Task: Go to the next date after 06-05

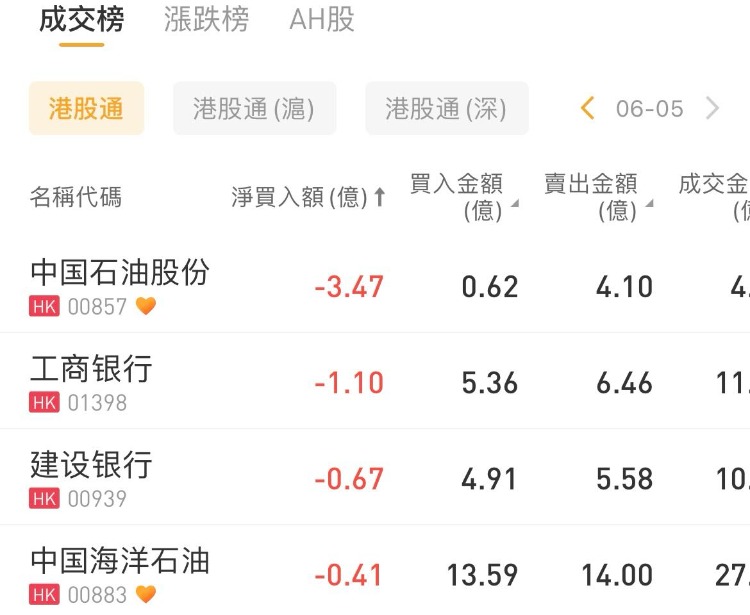Action: (712, 108)
